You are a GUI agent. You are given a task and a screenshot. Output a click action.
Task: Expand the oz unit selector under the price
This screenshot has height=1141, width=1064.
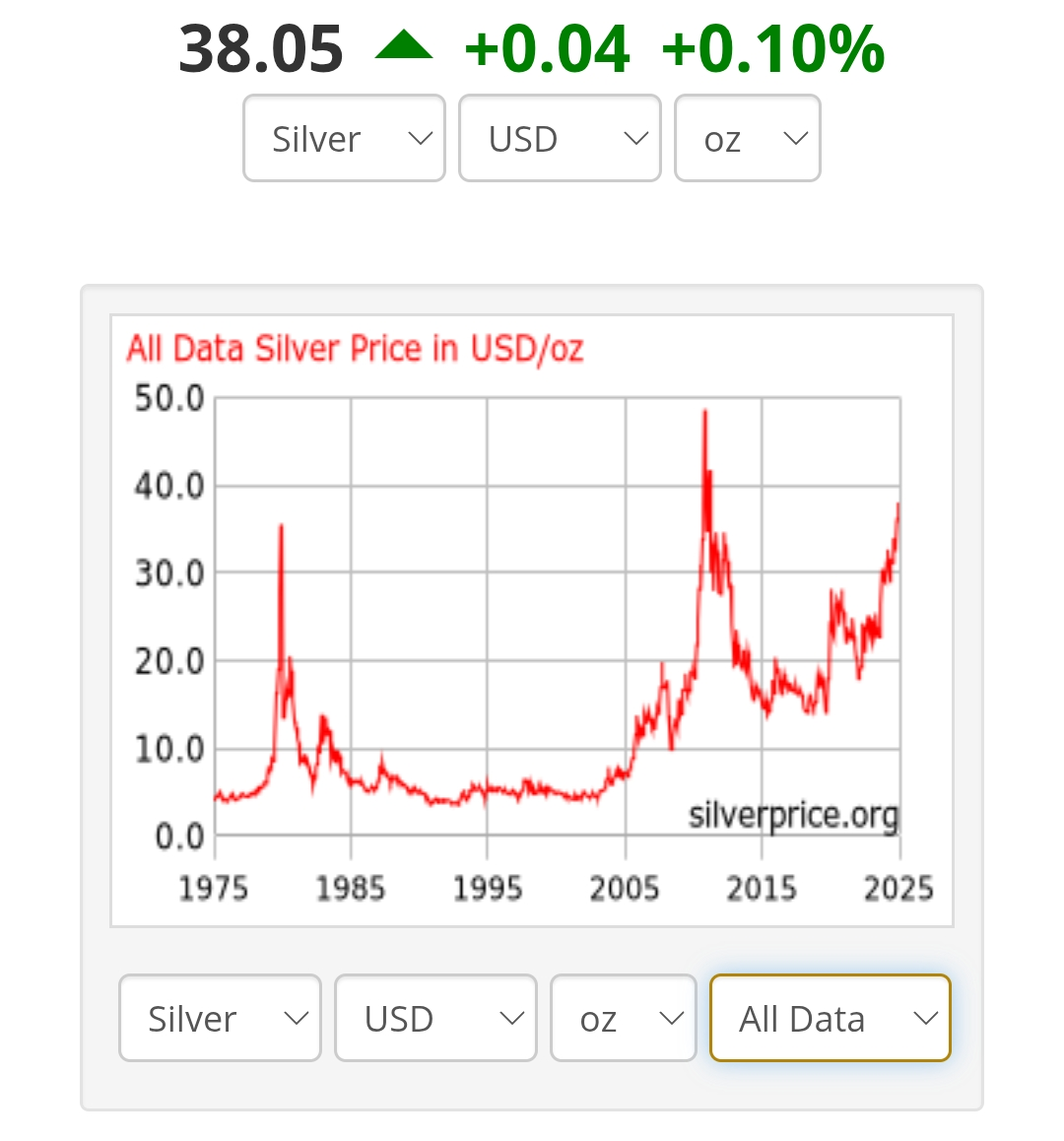tap(747, 138)
